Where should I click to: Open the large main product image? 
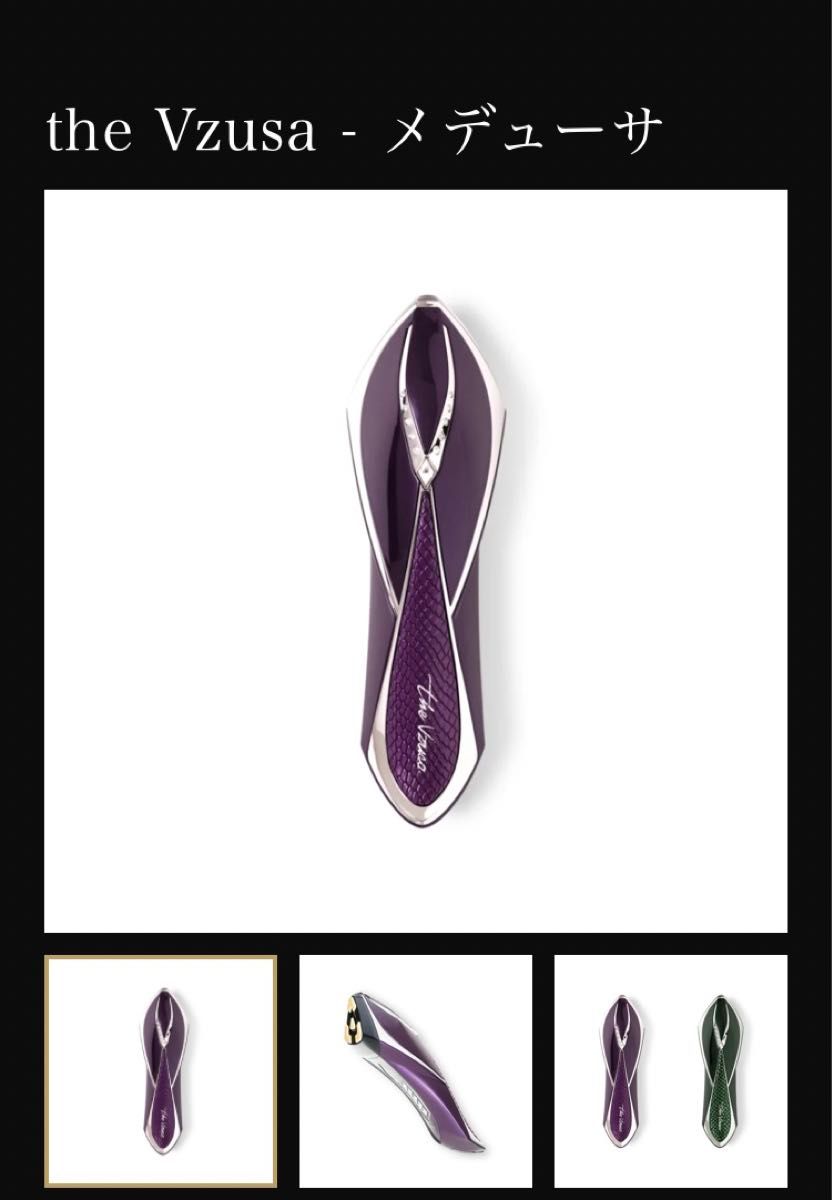point(415,560)
